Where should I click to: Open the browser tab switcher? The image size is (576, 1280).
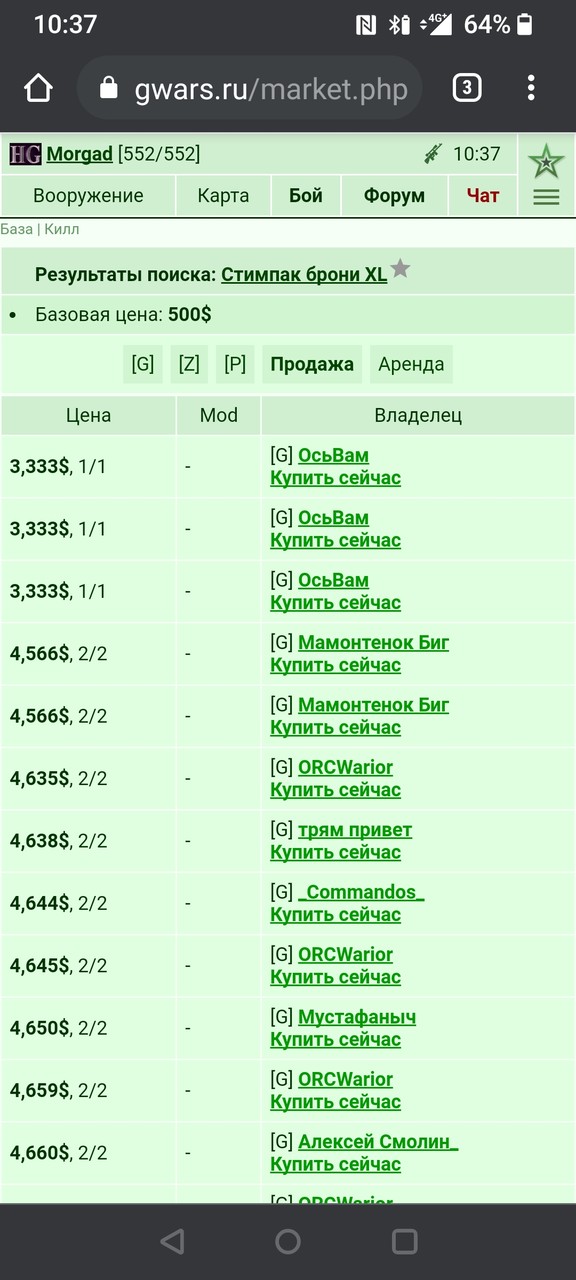pos(466,89)
